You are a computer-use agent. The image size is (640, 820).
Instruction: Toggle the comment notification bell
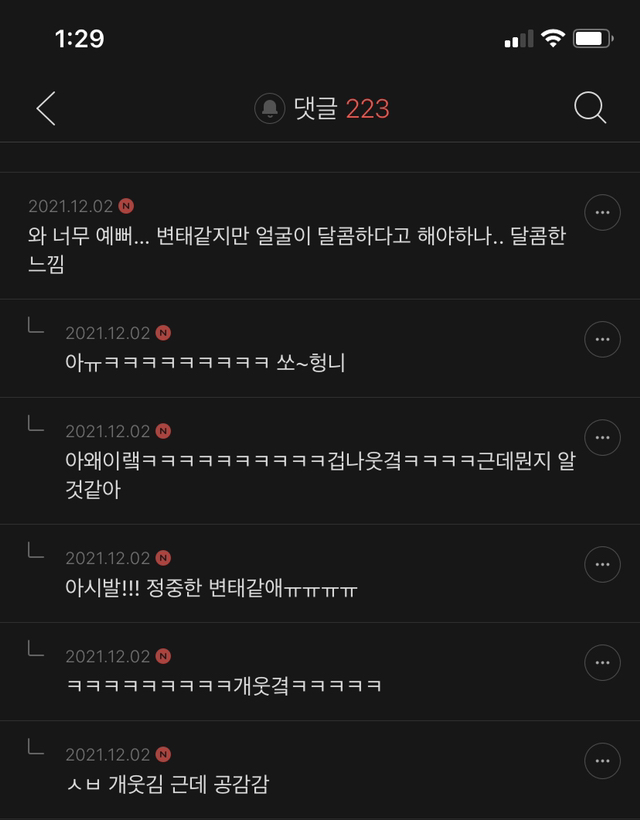coord(270,108)
